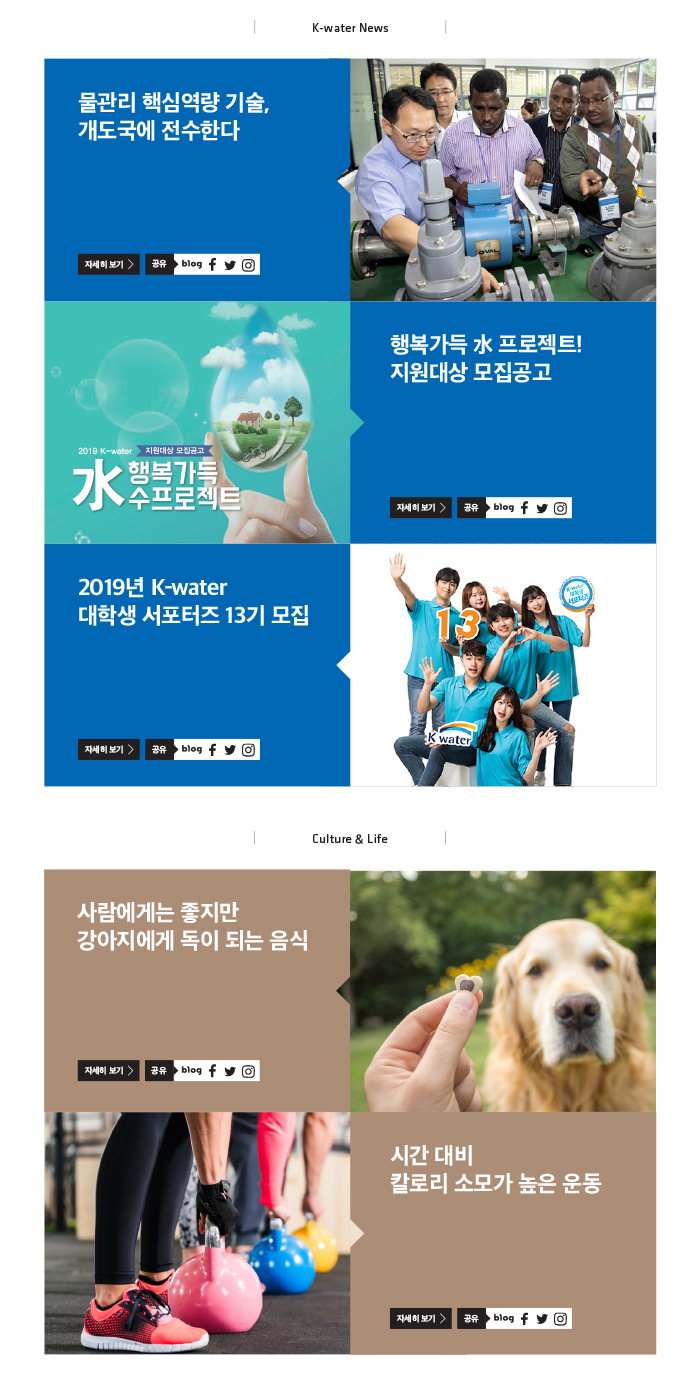Open the 2019 K-water 행복가득 수프로젝트 banner image
The height and width of the screenshot is (1380, 700).
pos(197,422)
